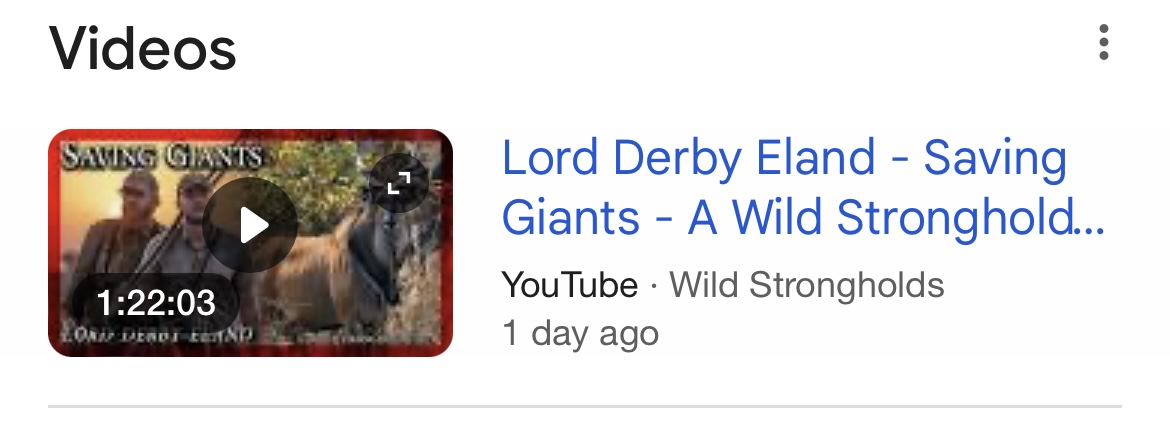This screenshot has height=443, width=1170.
Task: Play the Saving Giants video thumbnail
Action: click(x=250, y=225)
